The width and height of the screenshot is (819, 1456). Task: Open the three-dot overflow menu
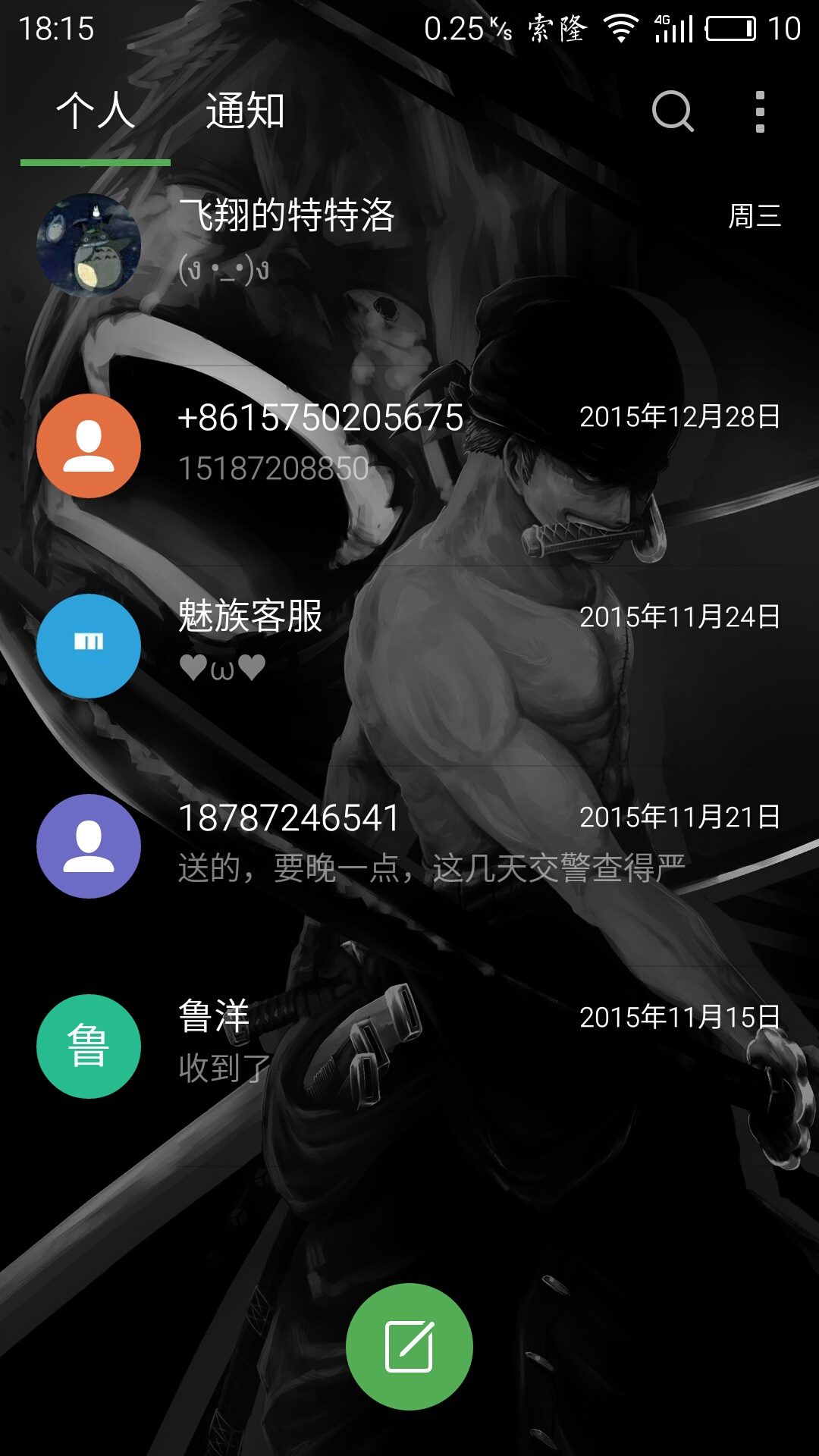click(760, 111)
